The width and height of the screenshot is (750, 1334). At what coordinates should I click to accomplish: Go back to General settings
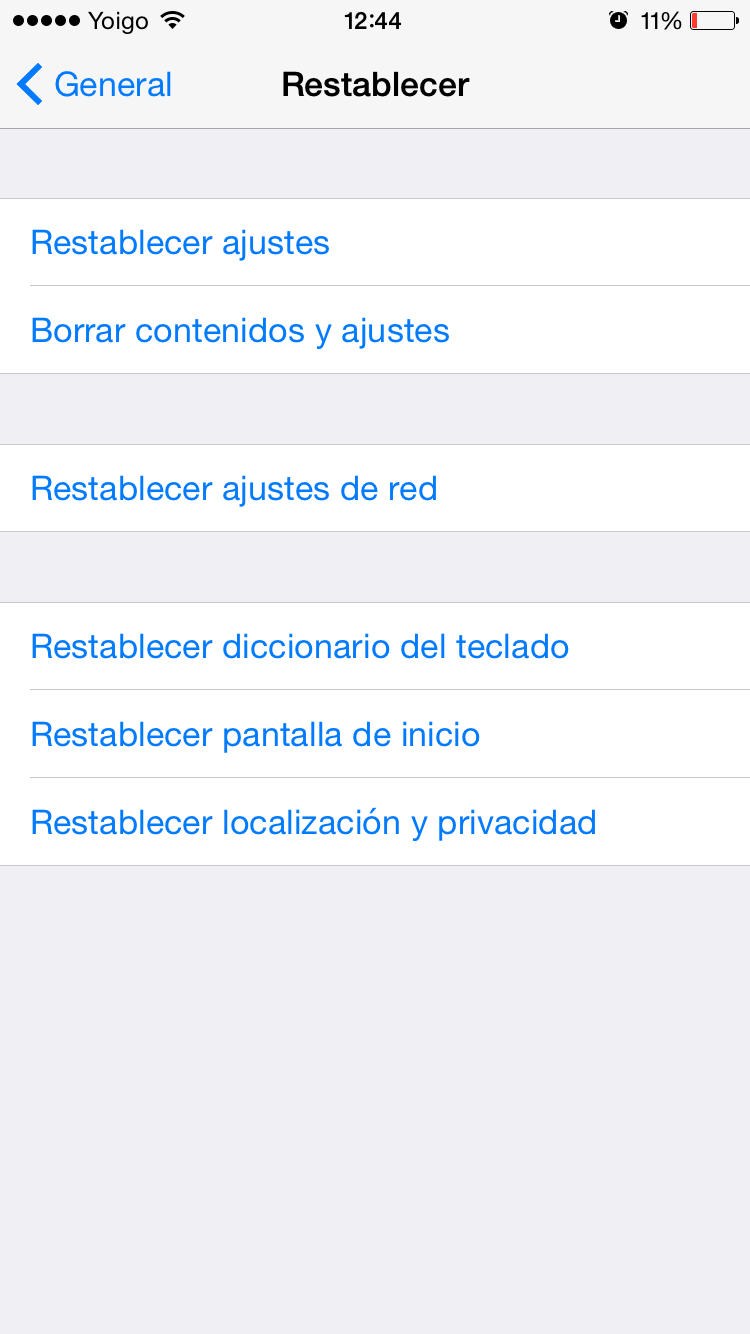point(95,85)
